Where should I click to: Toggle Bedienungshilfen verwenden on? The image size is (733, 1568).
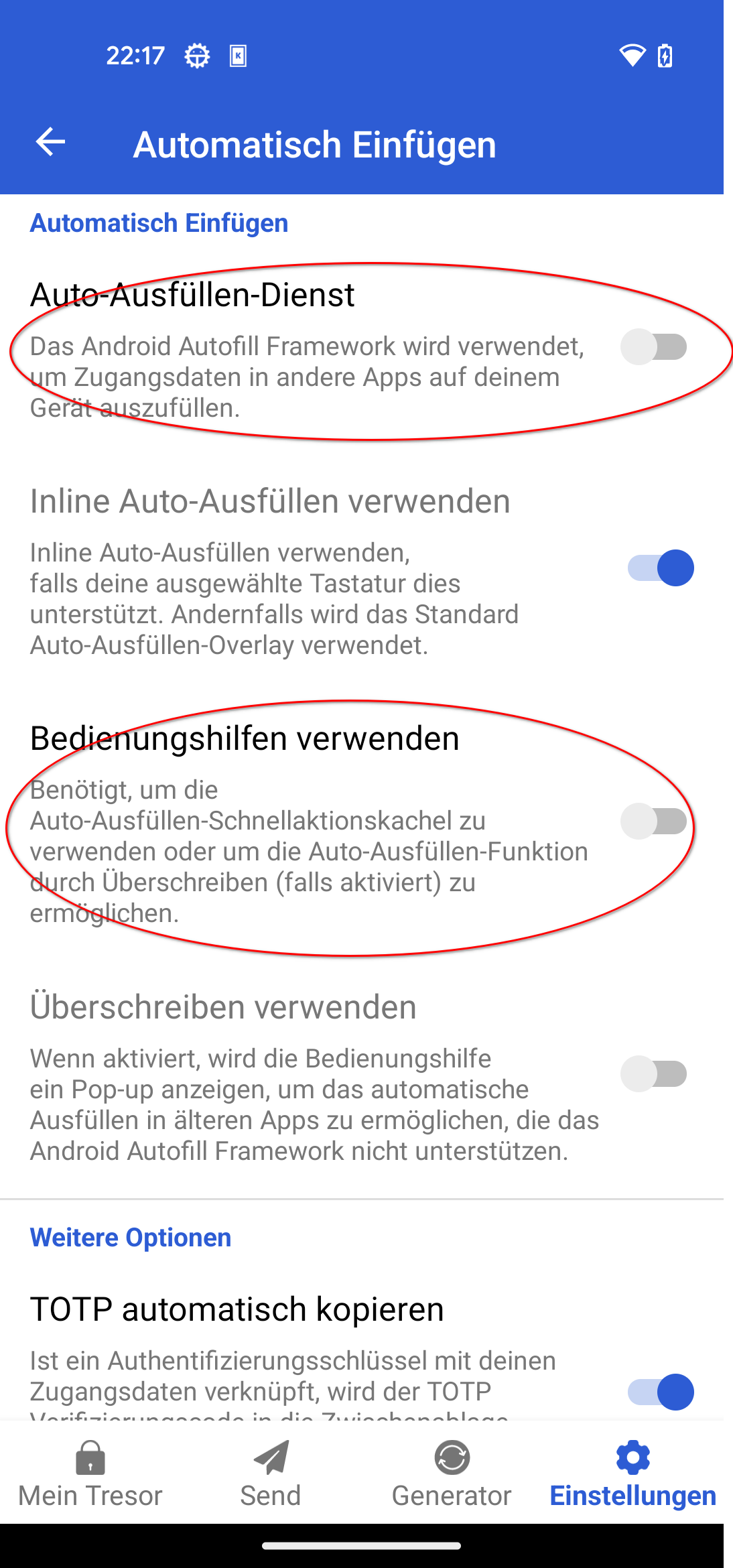point(654,821)
